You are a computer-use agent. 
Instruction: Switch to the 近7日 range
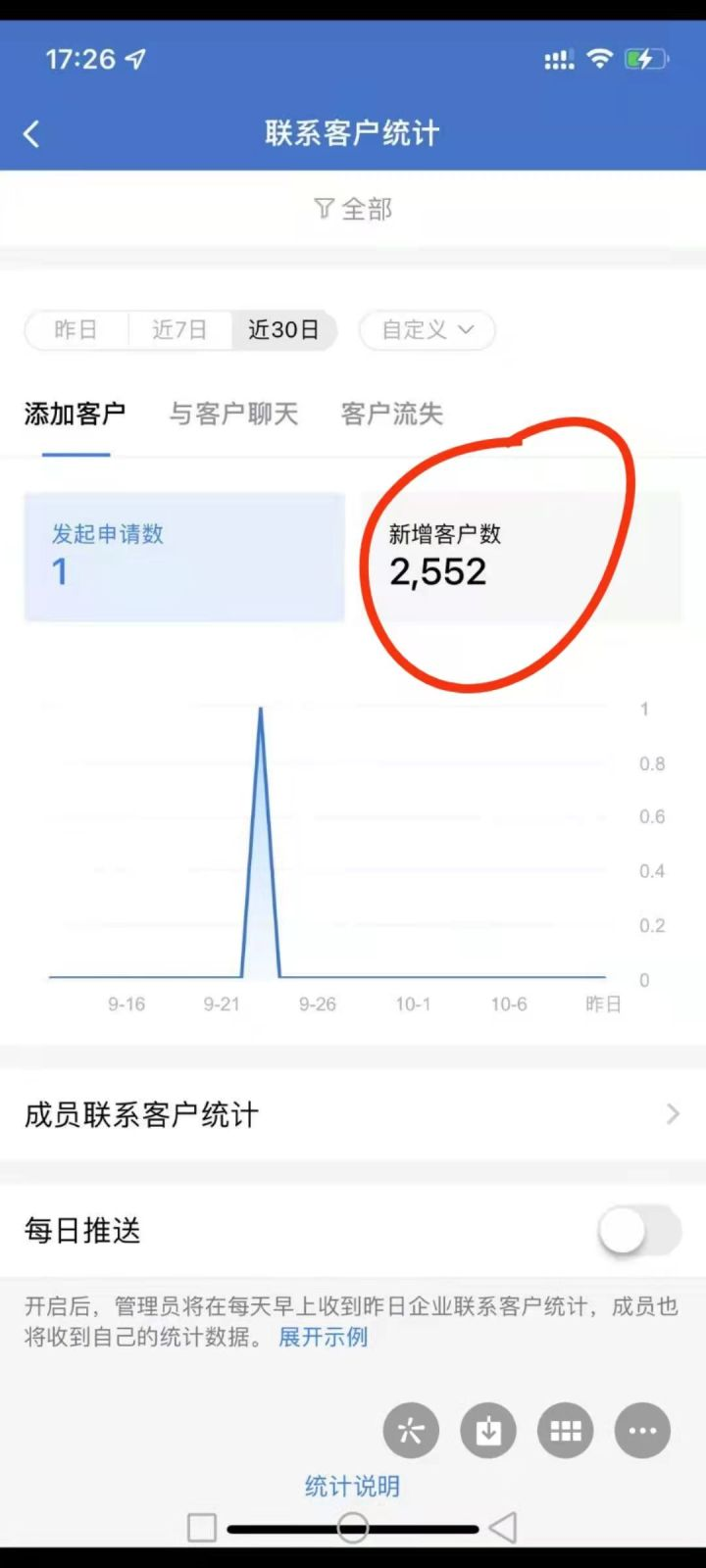pos(180,330)
